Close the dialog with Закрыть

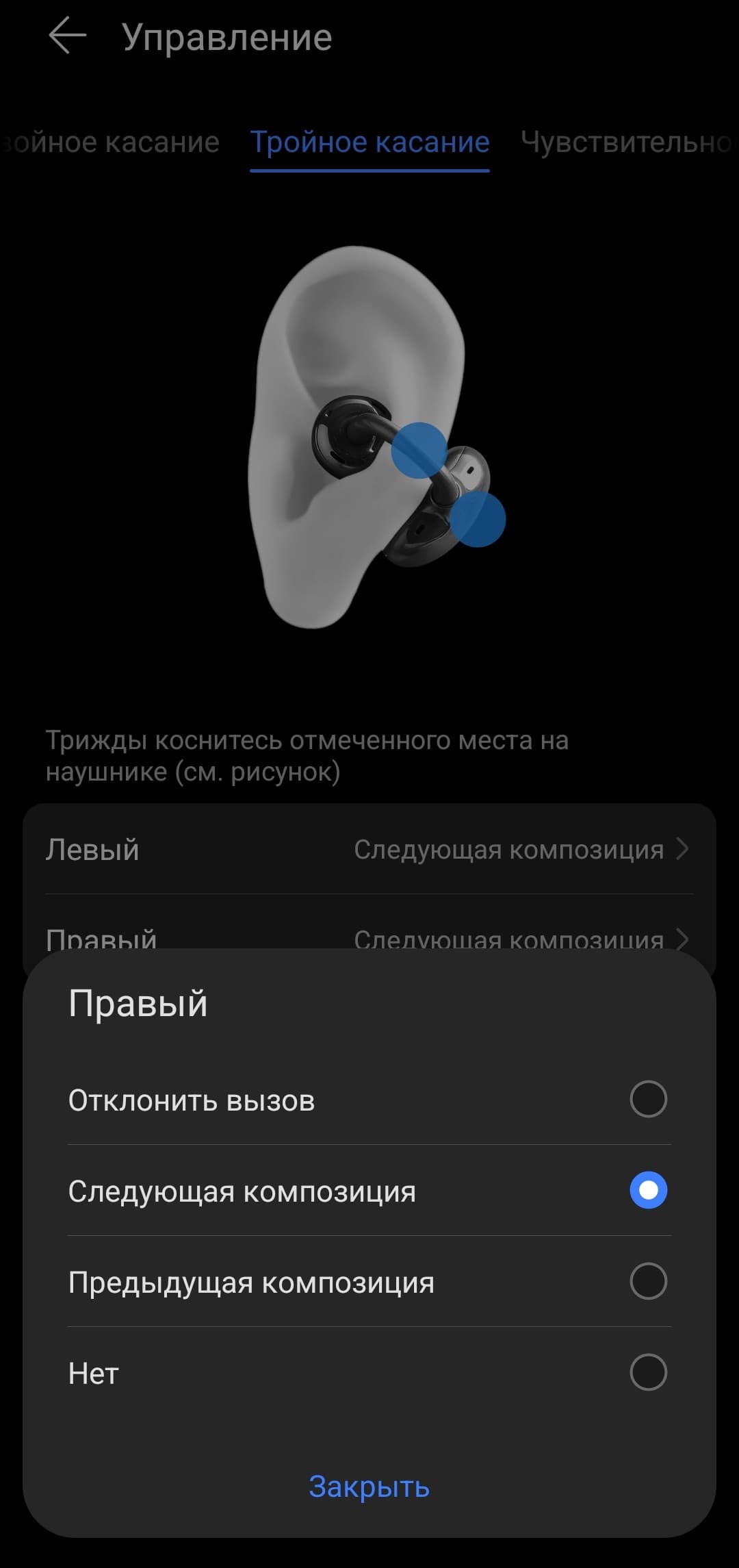[x=369, y=1487]
